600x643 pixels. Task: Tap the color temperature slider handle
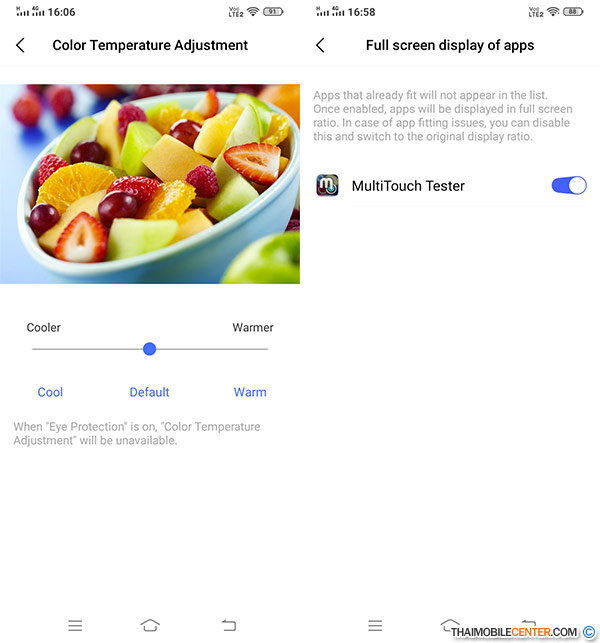coord(149,349)
